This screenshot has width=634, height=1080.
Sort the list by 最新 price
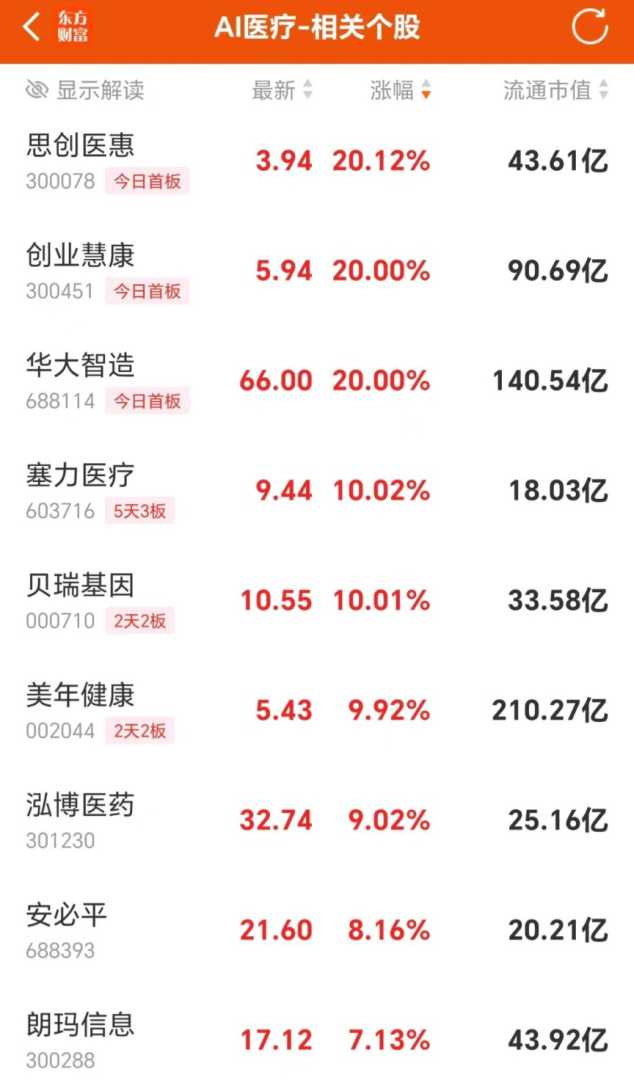[282, 91]
